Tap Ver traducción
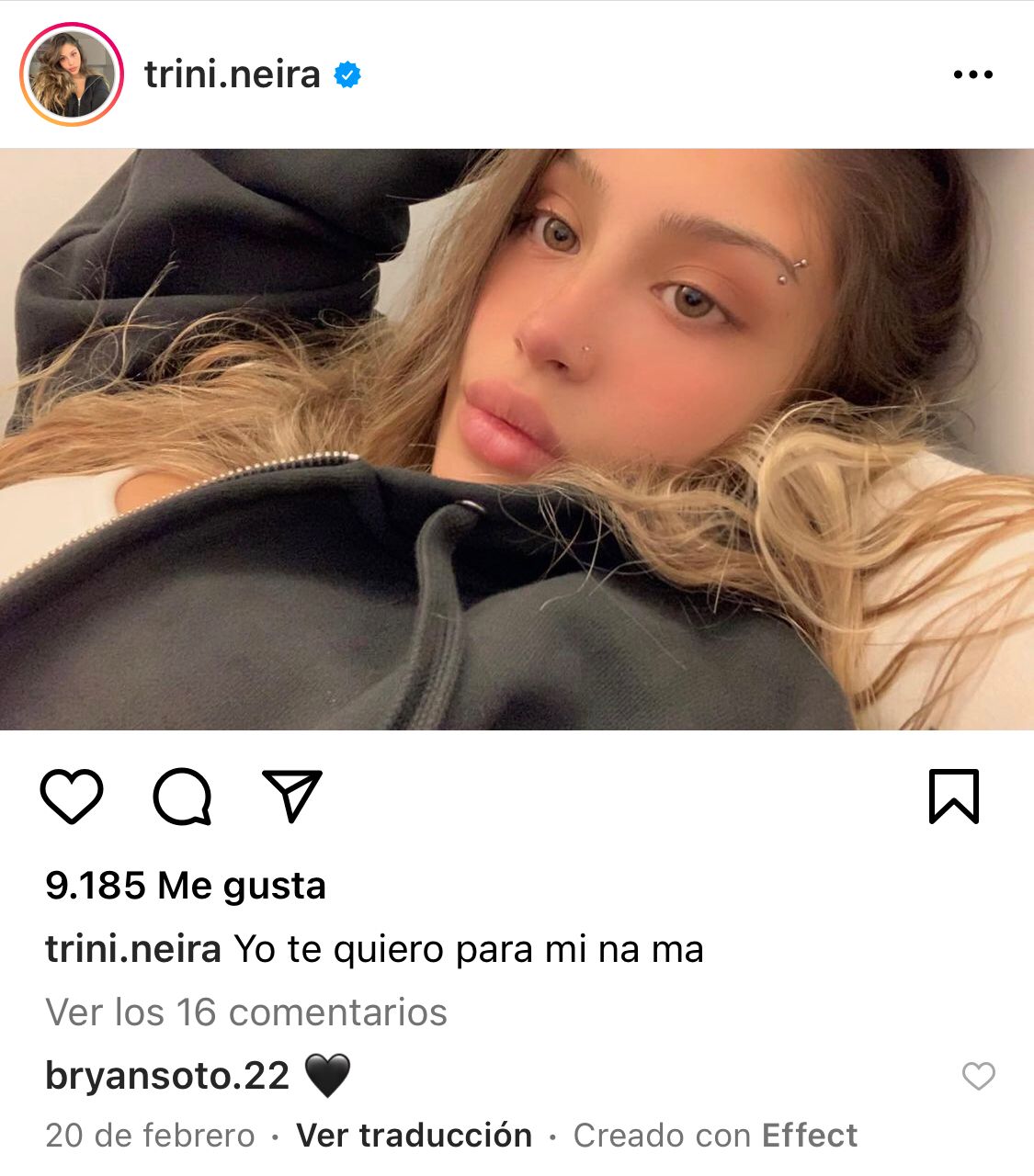 (x=414, y=1136)
